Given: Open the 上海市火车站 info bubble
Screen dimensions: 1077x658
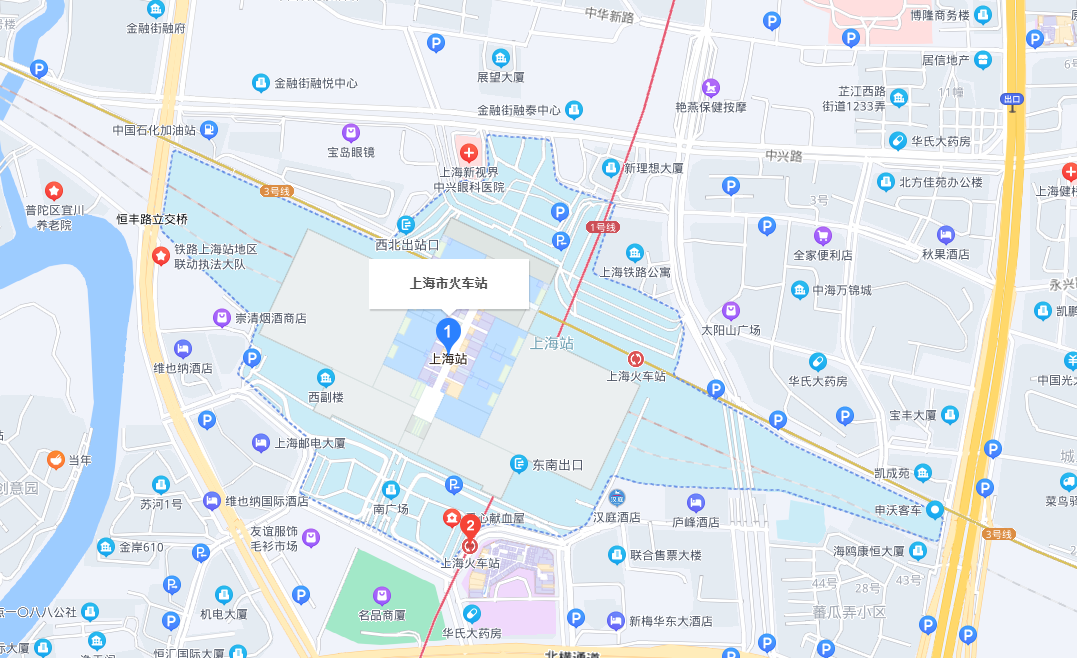Looking at the screenshot, I should coord(449,284).
